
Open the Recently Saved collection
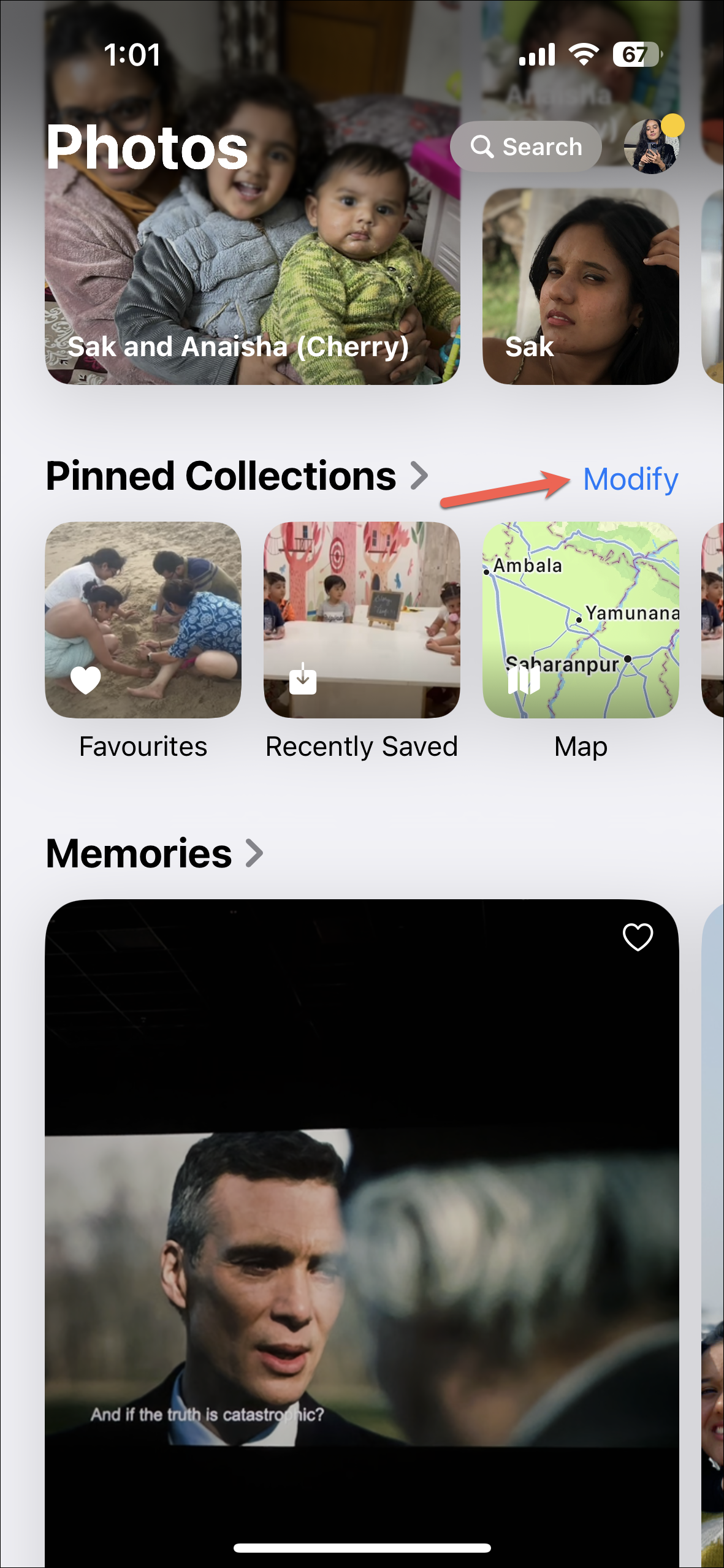point(362,619)
